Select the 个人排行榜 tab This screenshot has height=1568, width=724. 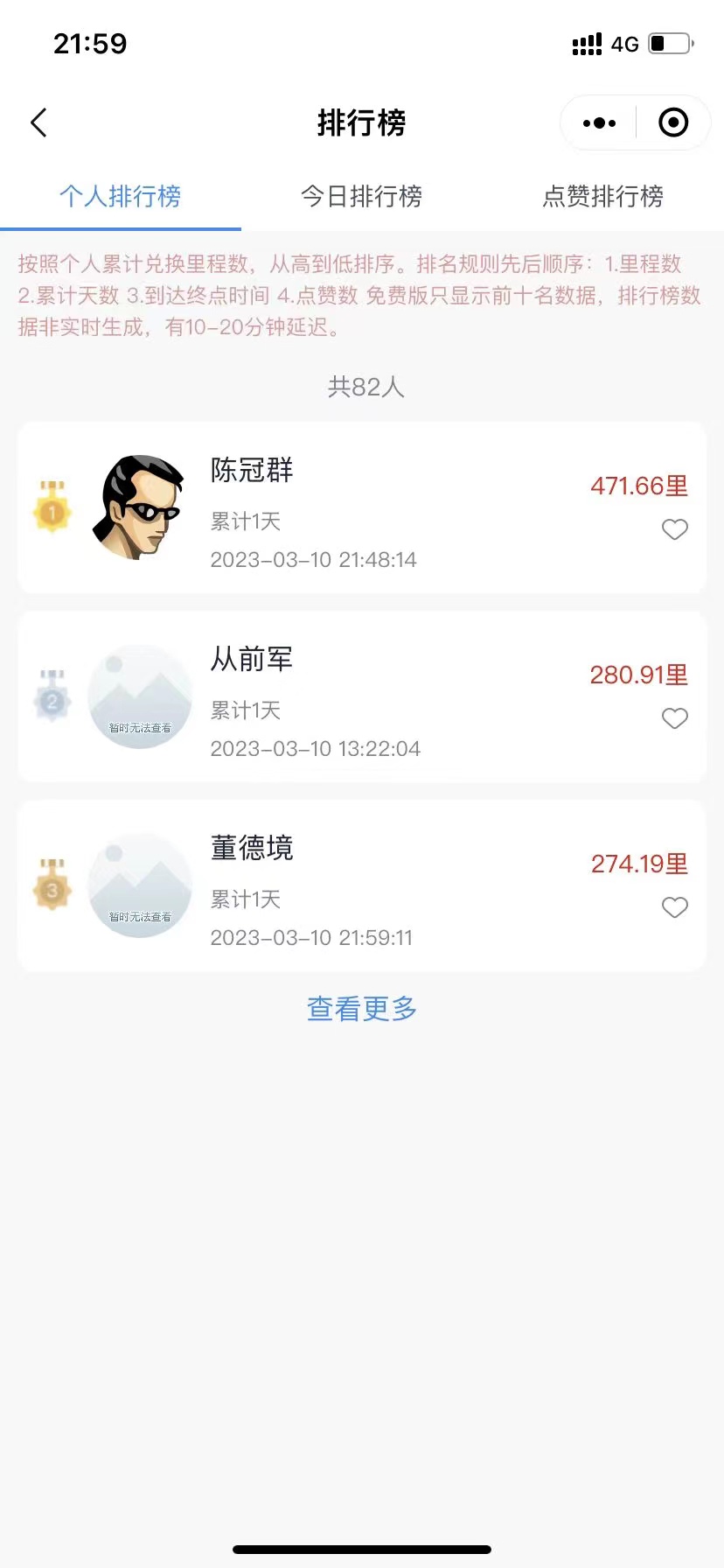click(121, 196)
